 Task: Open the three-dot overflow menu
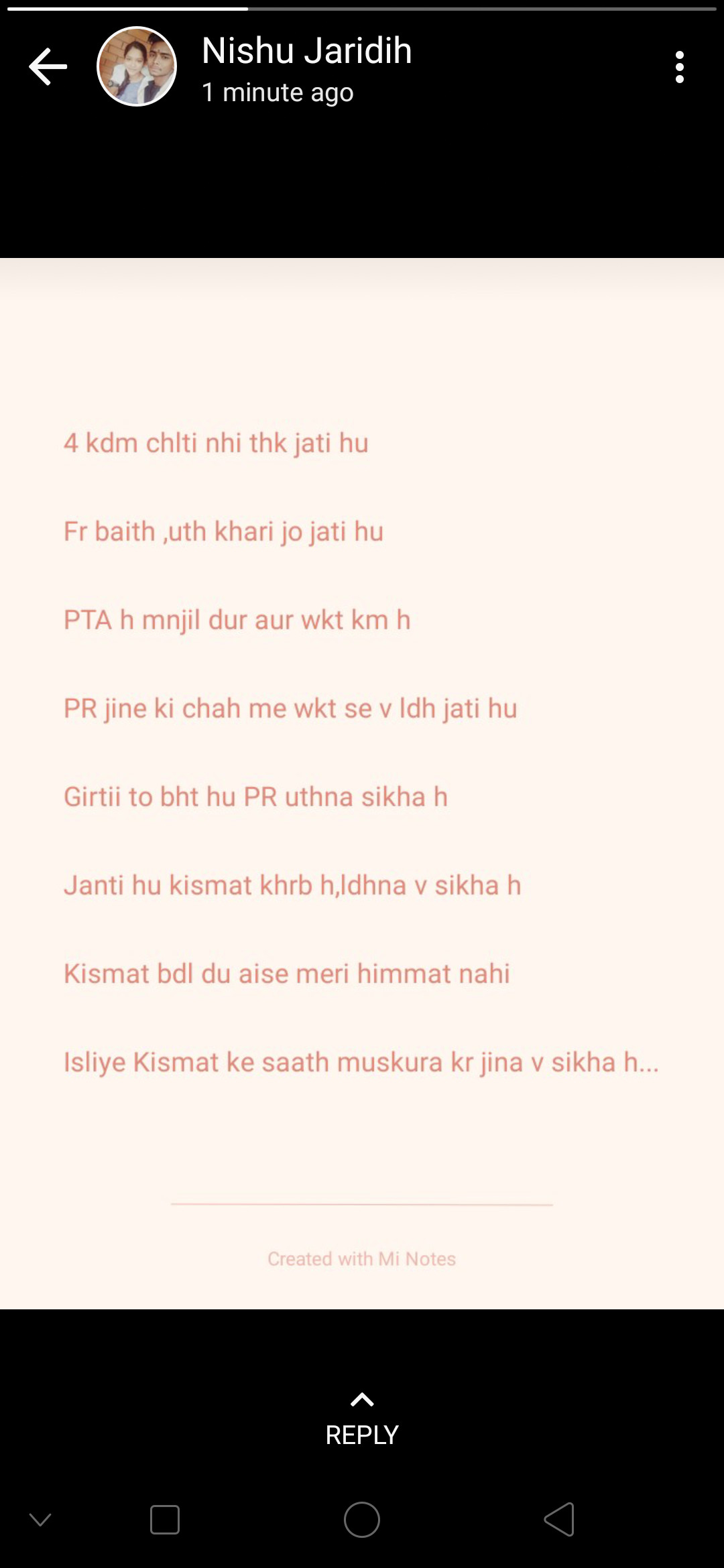click(x=680, y=67)
